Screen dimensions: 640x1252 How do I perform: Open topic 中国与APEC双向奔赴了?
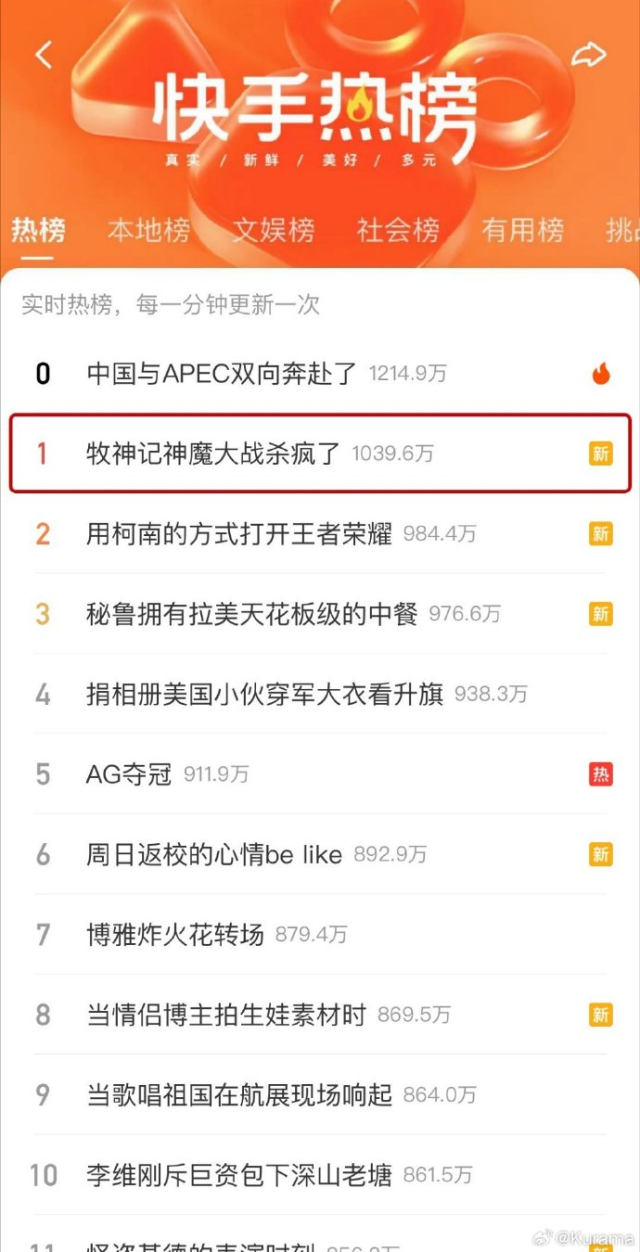click(x=222, y=374)
